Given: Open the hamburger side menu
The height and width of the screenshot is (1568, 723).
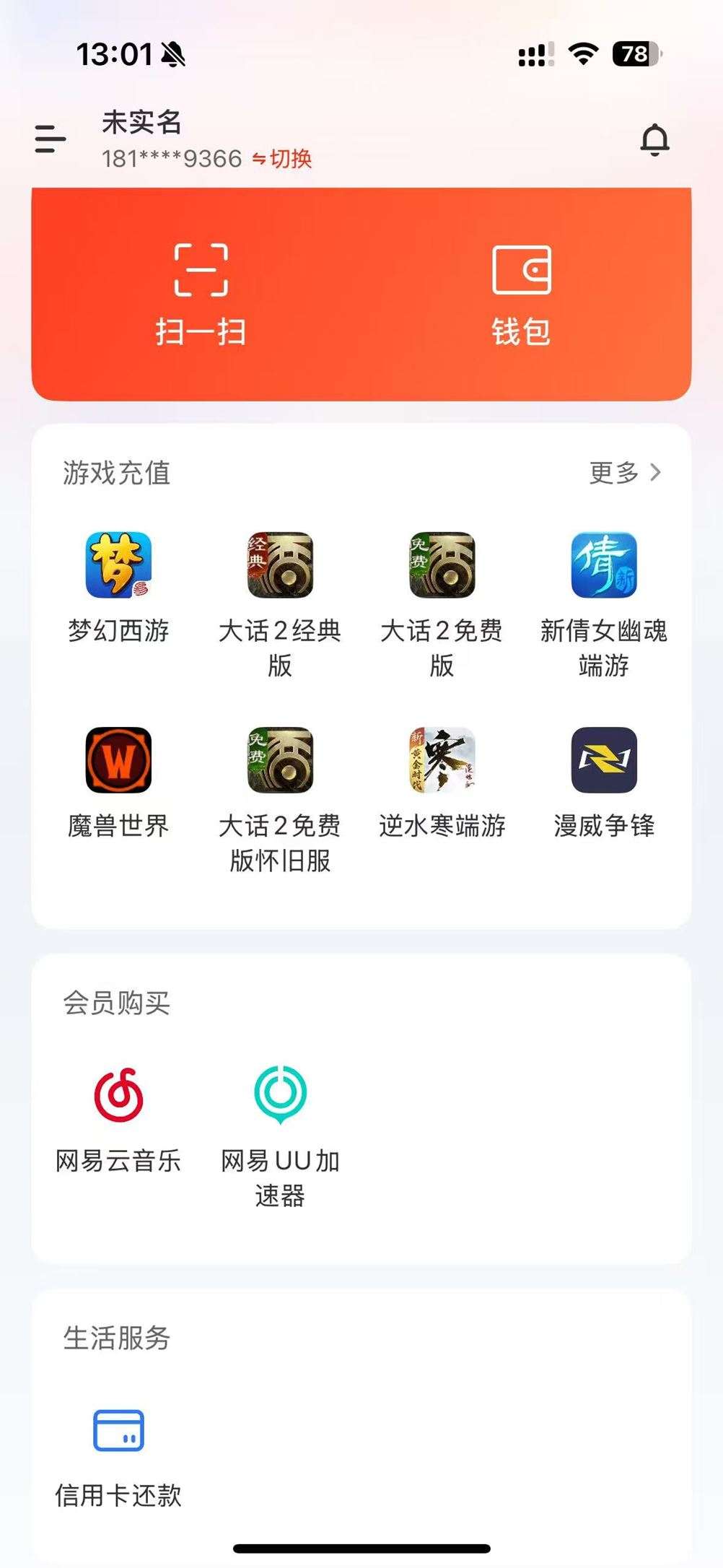Looking at the screenshot, I should [48, 139].
